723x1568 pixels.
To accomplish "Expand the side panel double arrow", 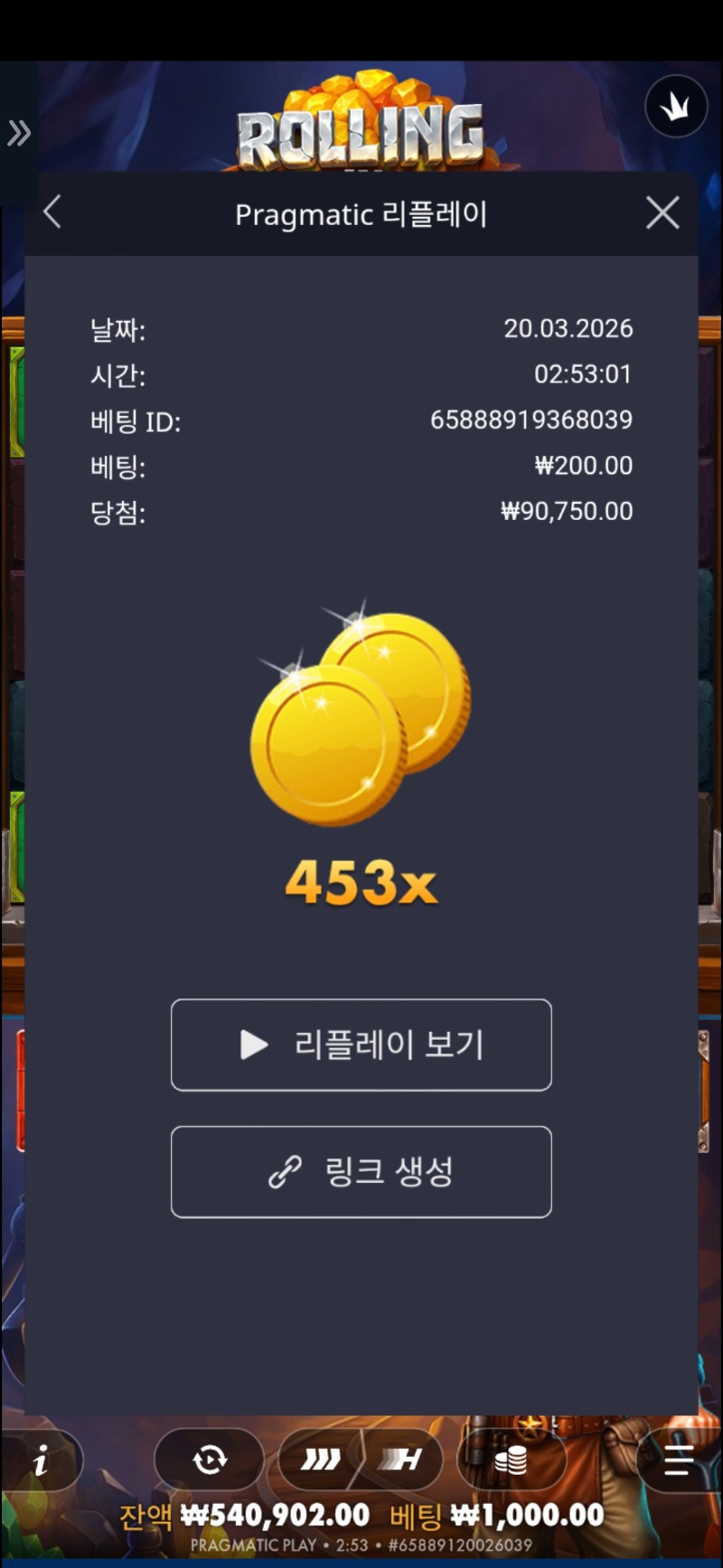I will (x=19, y=133).
